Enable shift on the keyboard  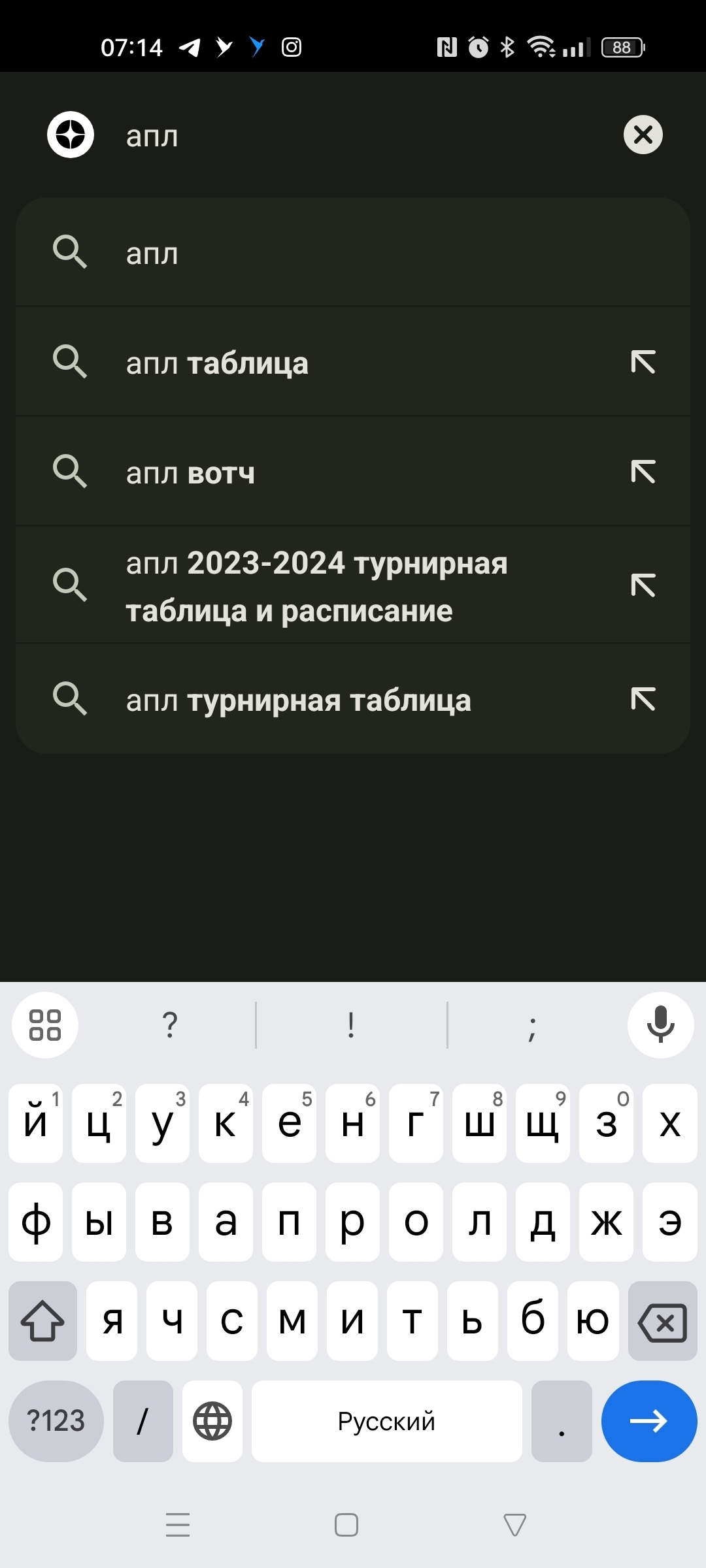[x=42, y=1321]
